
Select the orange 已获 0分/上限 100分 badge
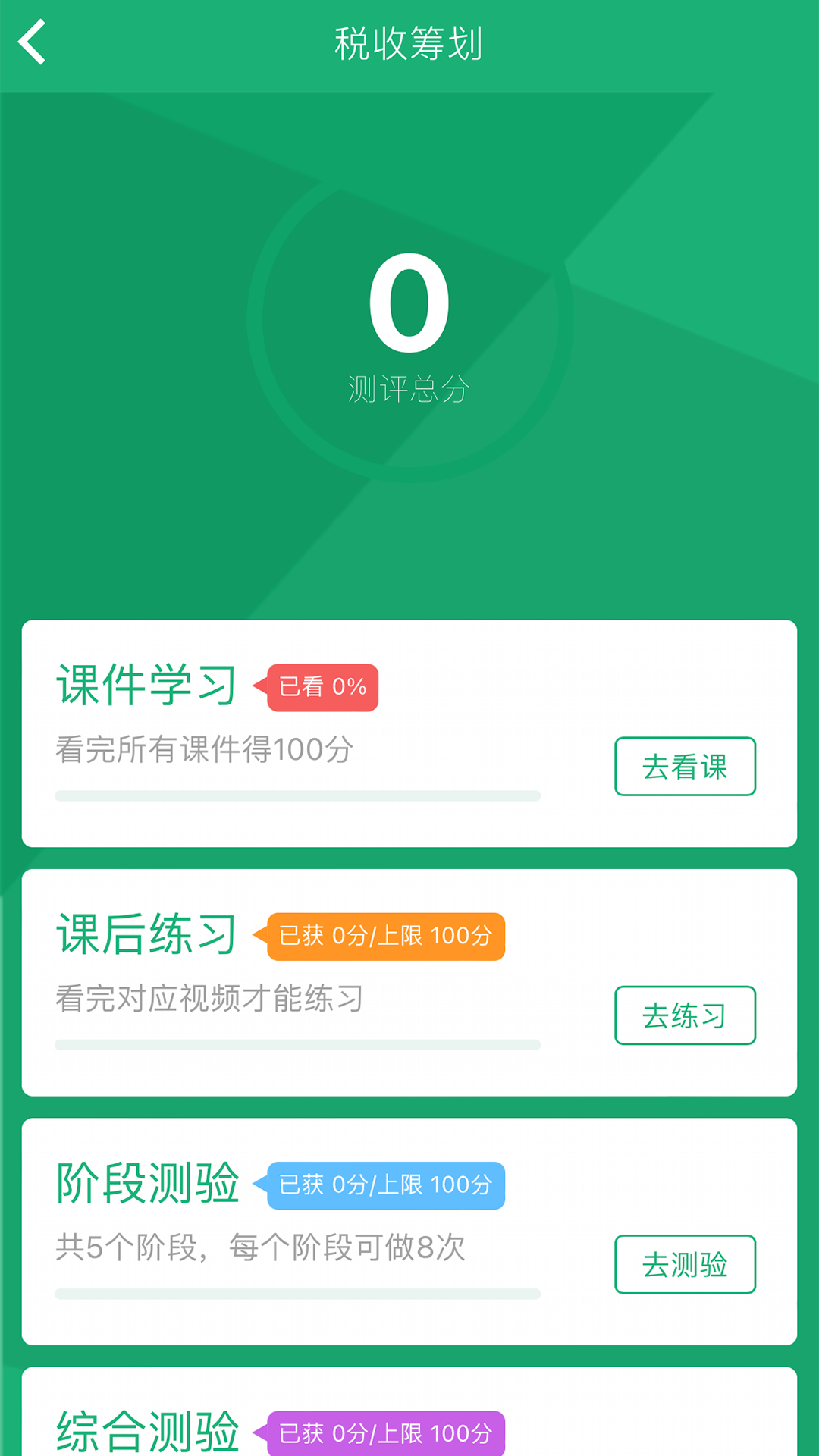[385, 936]
